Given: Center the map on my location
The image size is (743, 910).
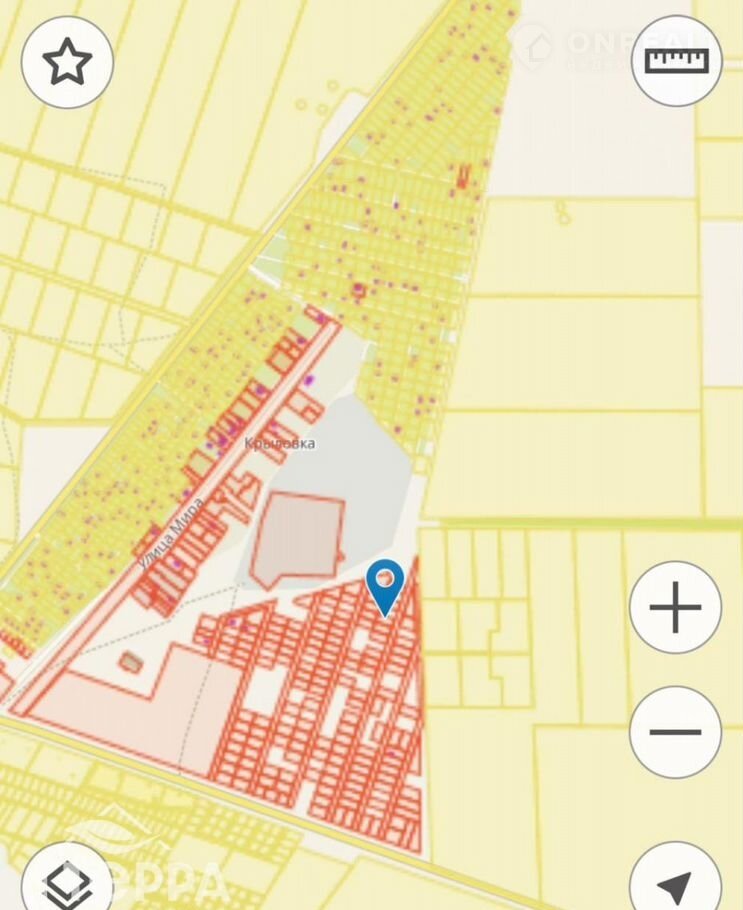Looking at the screenshot, I should (x=676, y=883).
